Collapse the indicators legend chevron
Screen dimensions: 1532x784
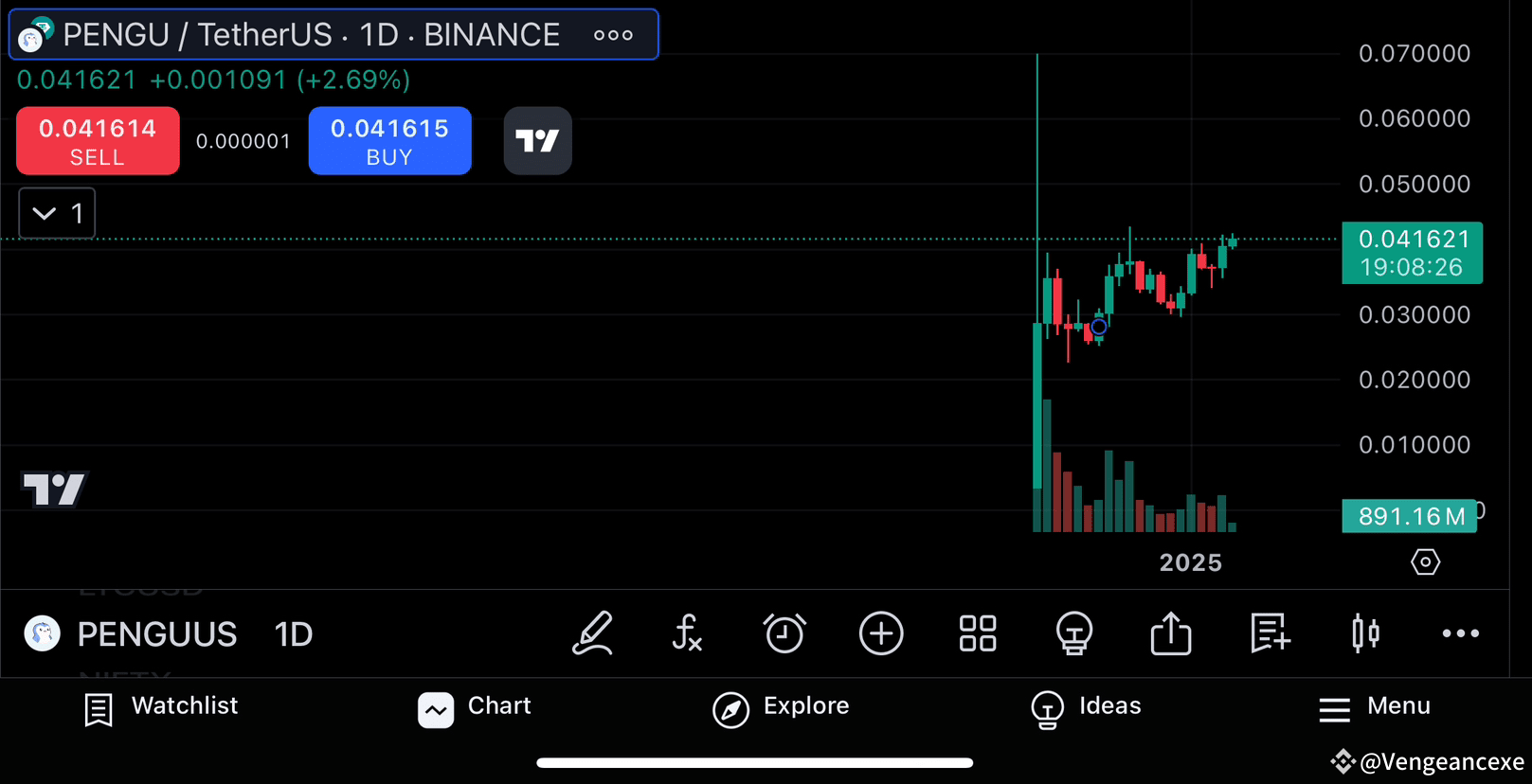(45, 213)
